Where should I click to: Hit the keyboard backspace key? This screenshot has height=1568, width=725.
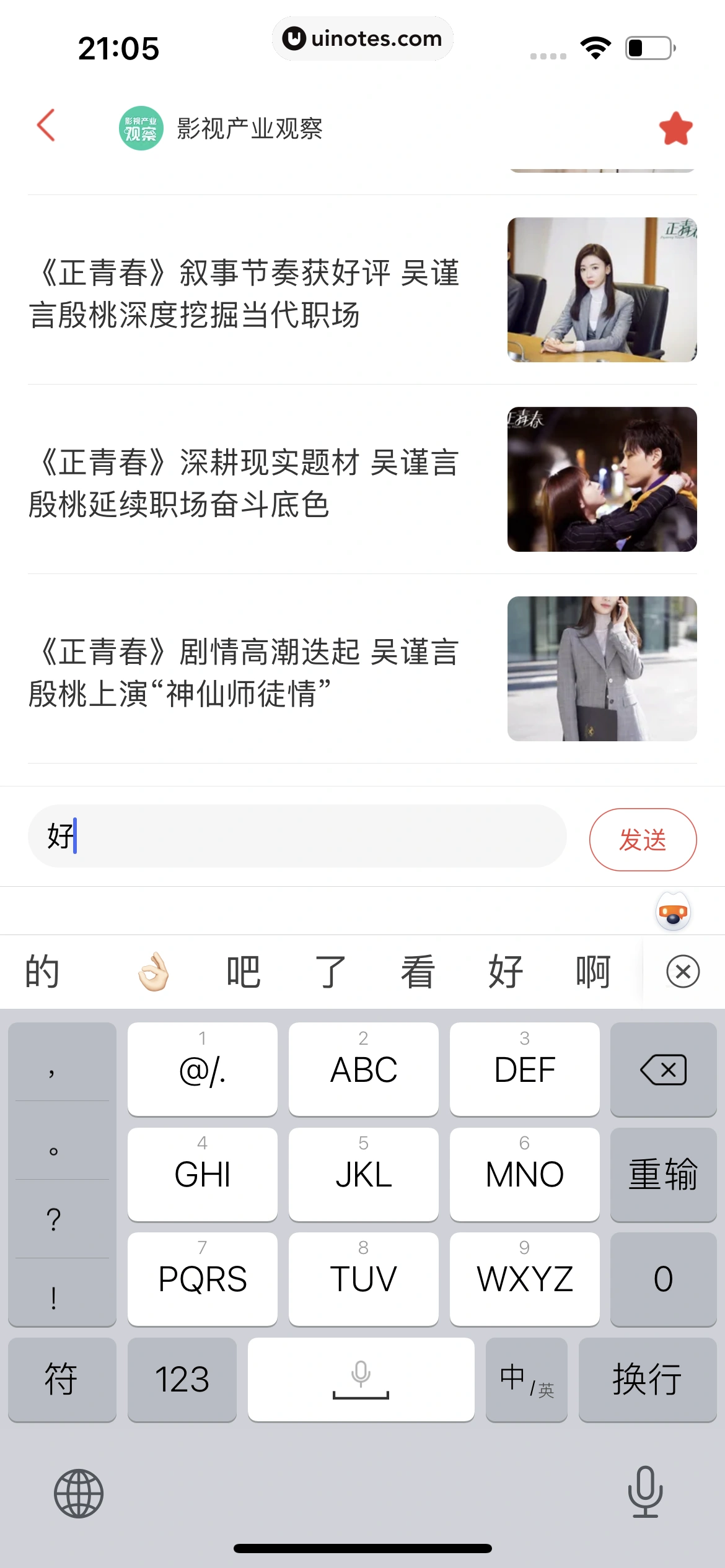pyautogui.click(x=663, y=1069)
